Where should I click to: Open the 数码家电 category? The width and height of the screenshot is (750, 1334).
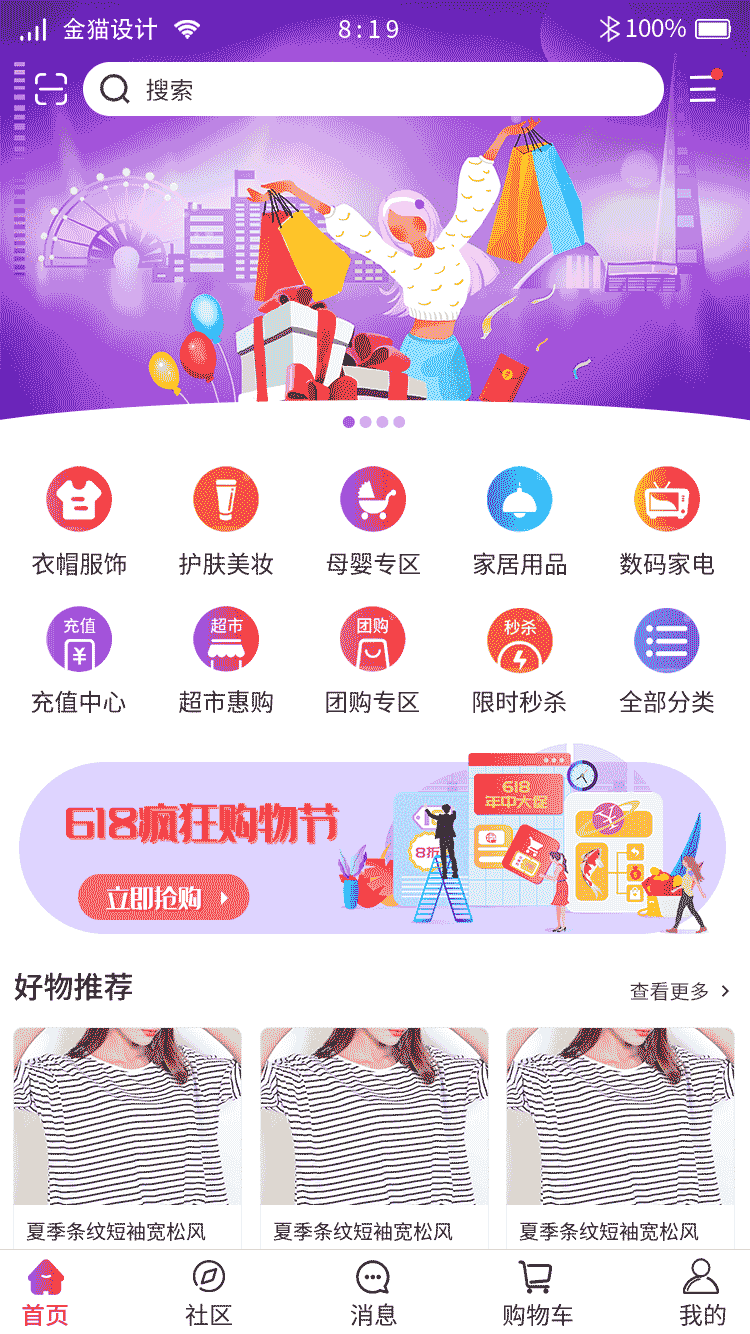[x=667, y=520]
